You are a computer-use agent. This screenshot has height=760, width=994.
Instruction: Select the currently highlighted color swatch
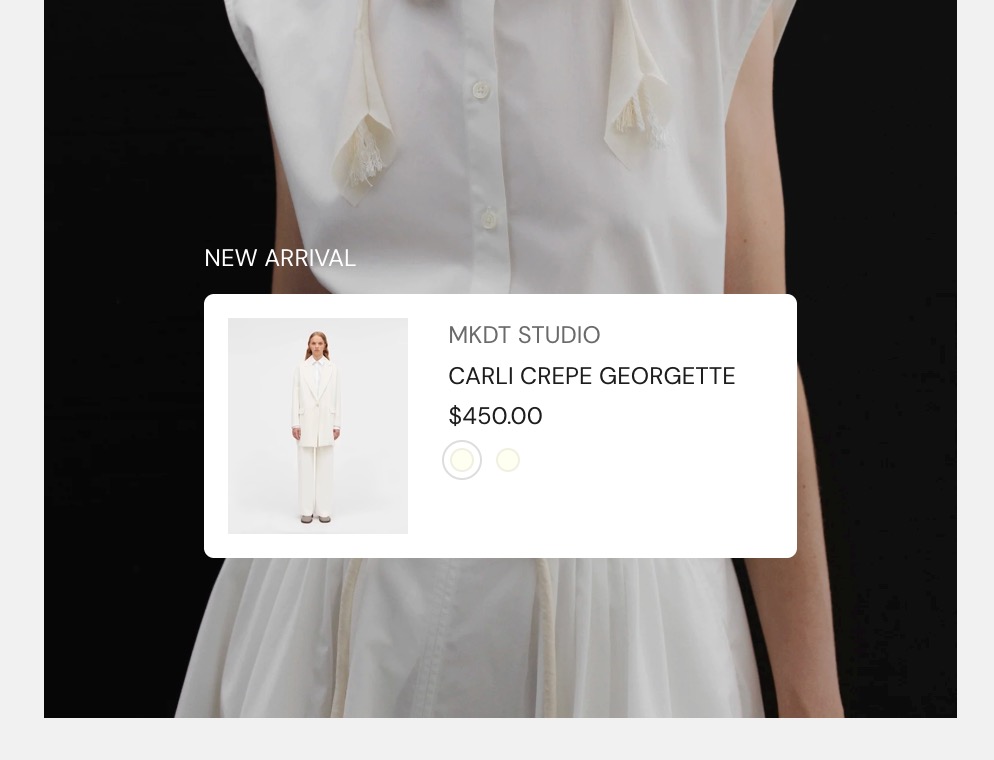(462, 460)
